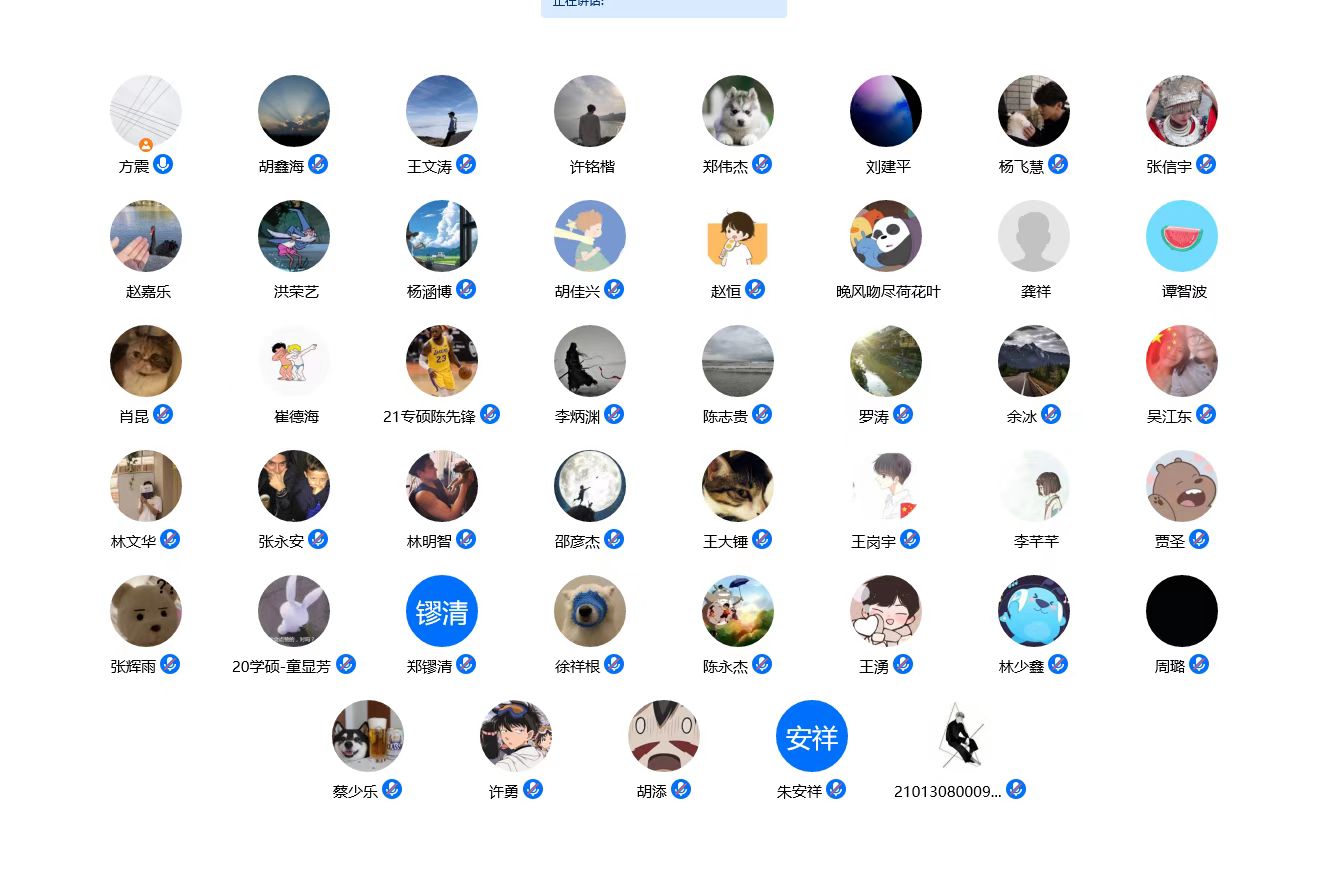Tap 邵彦杰's moon avatar
The height and width of the screenshot is (878, 1333).
coord(590,486)
